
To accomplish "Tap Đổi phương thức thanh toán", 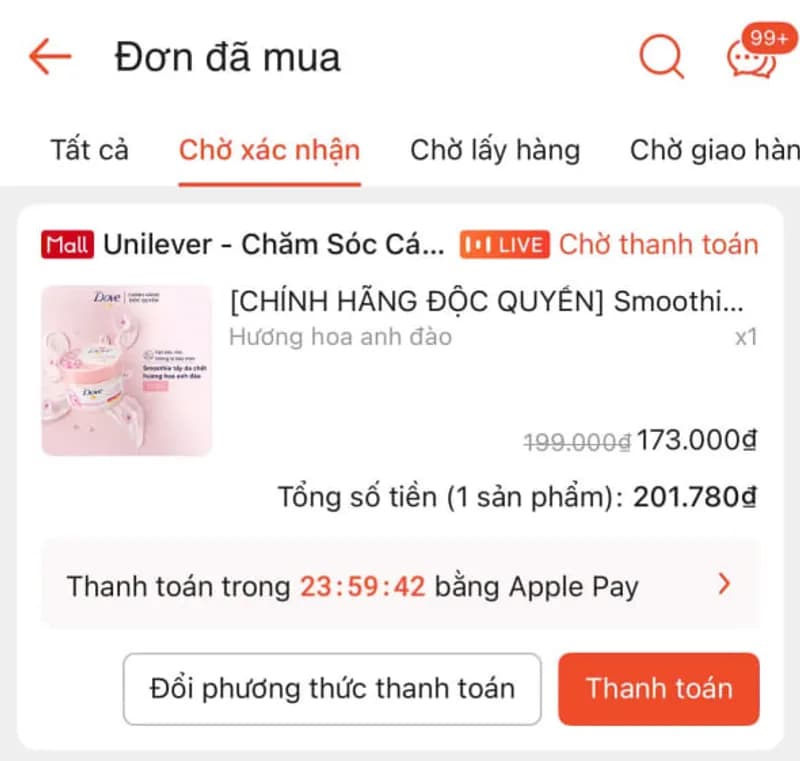I will pyautogui.click(x=332, y=689).
